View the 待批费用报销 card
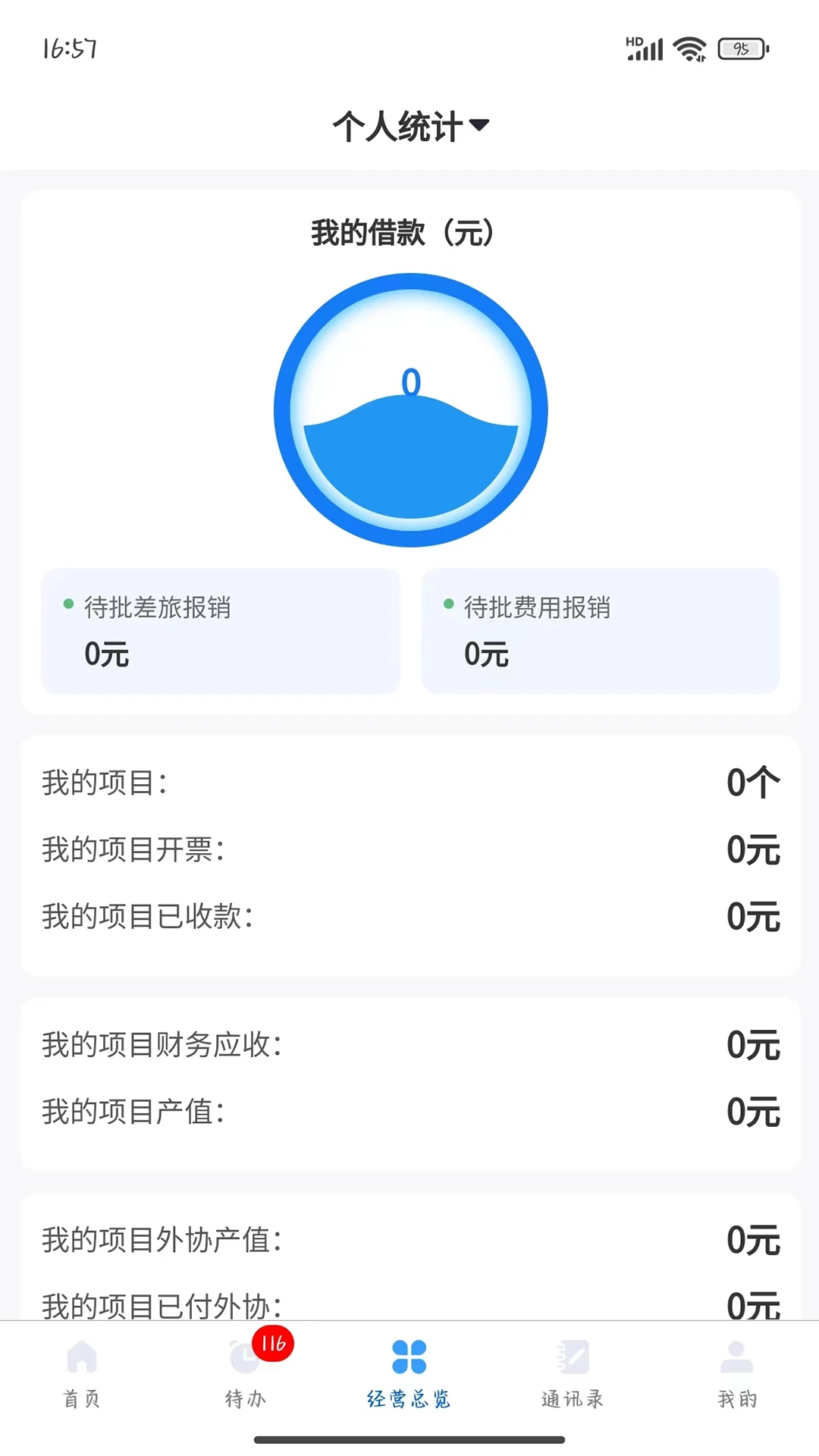This screenshot has width=819, height=1456. coord(600,631)
